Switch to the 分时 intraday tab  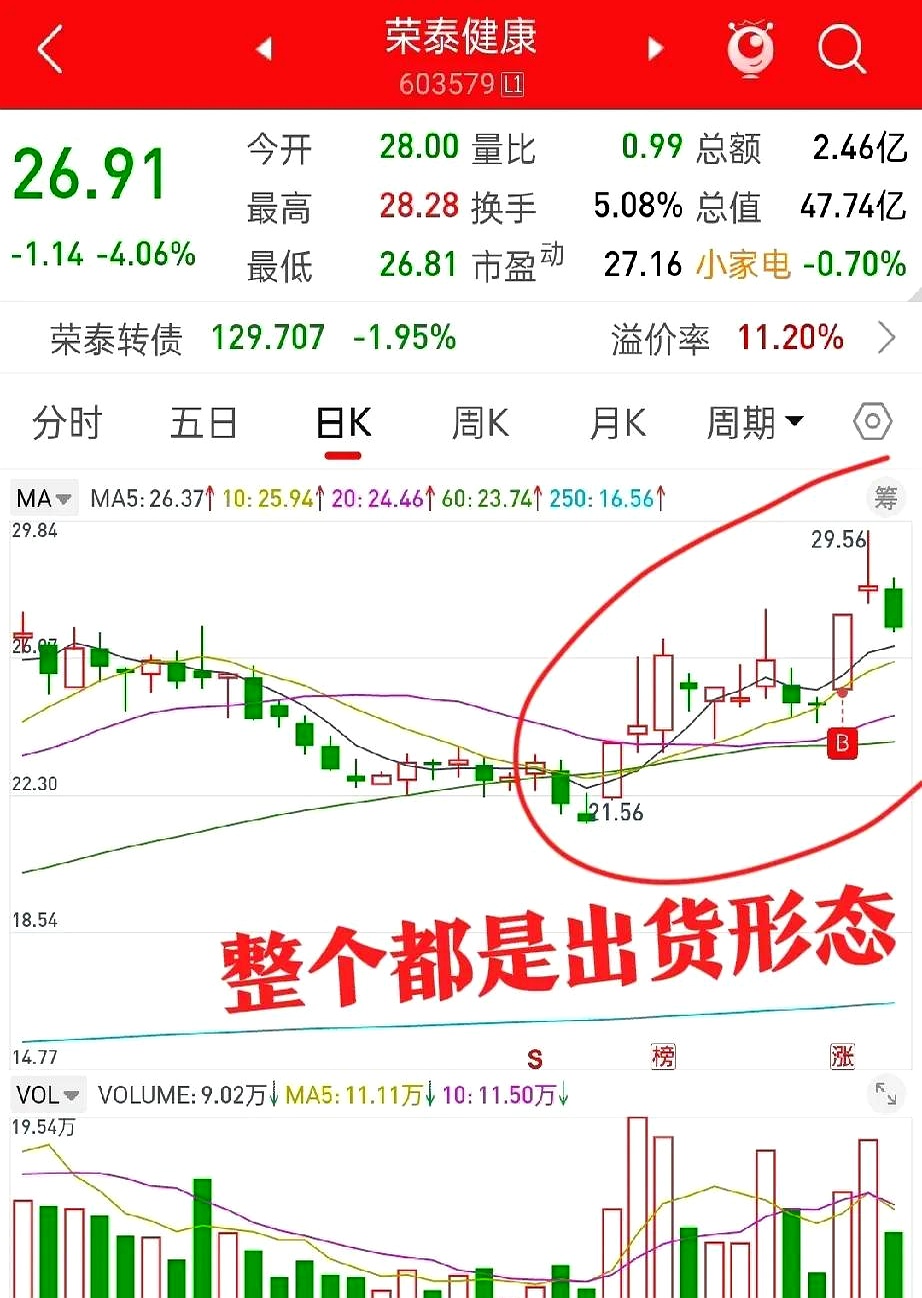(68, 422)
